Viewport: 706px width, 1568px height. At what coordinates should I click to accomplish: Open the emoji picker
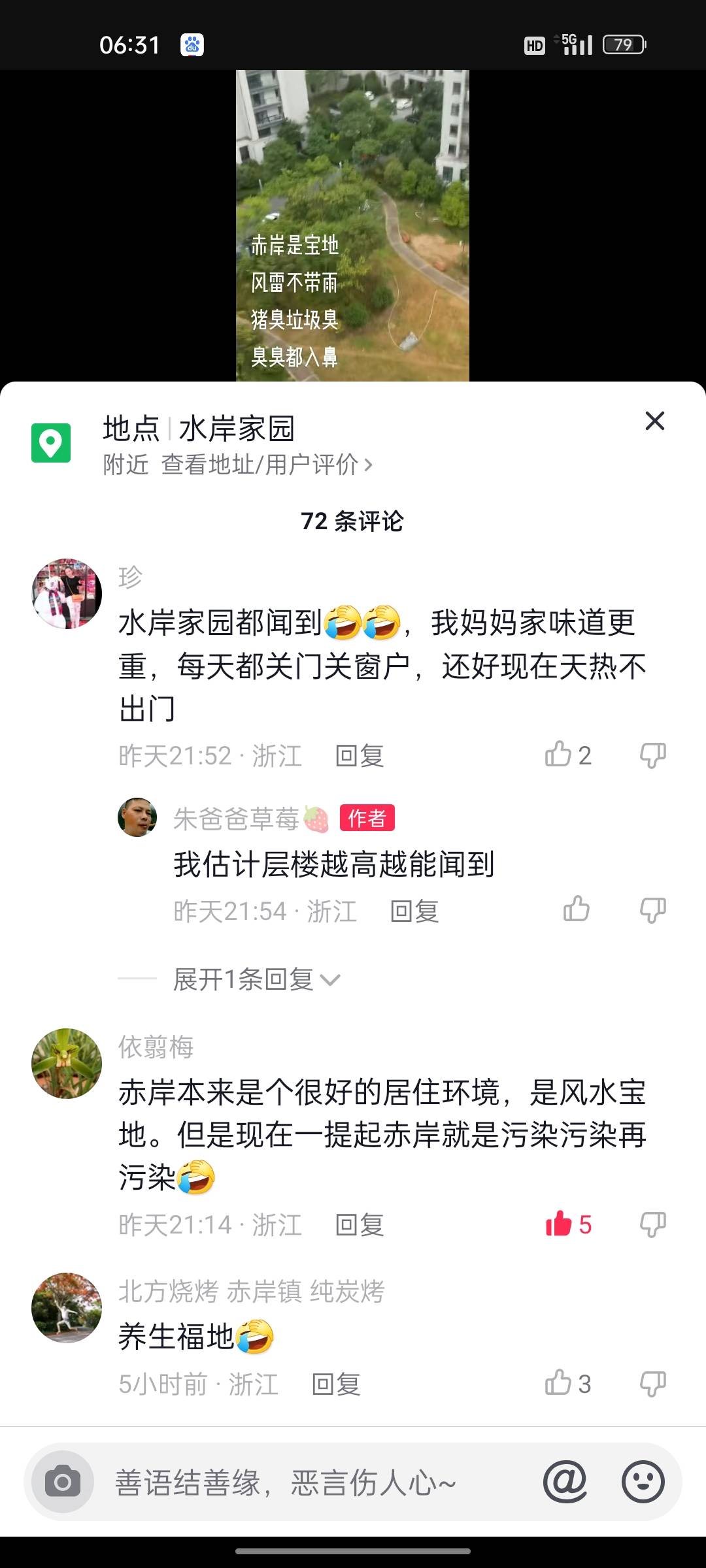[x=643, y=1482]
